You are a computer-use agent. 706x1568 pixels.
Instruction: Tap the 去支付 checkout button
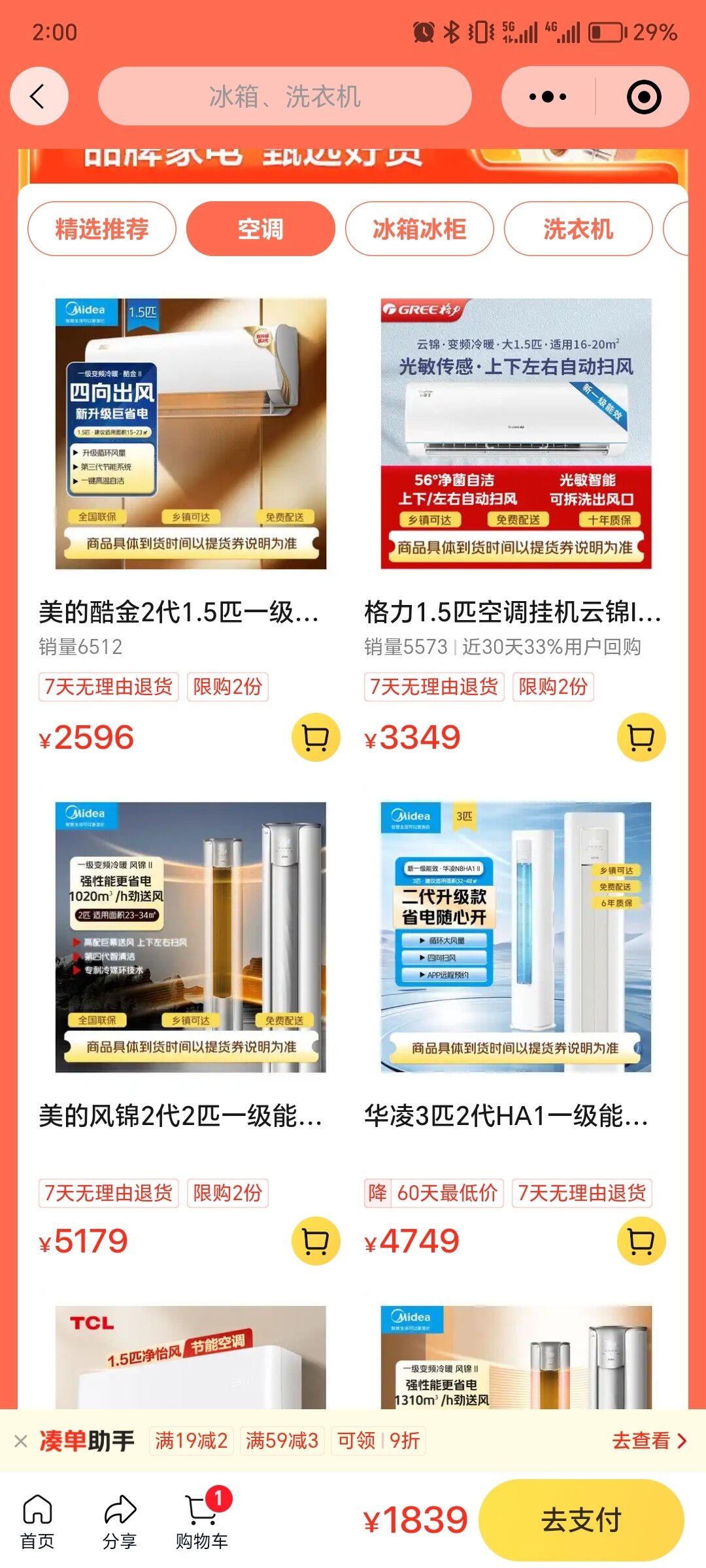(581, 1520)
